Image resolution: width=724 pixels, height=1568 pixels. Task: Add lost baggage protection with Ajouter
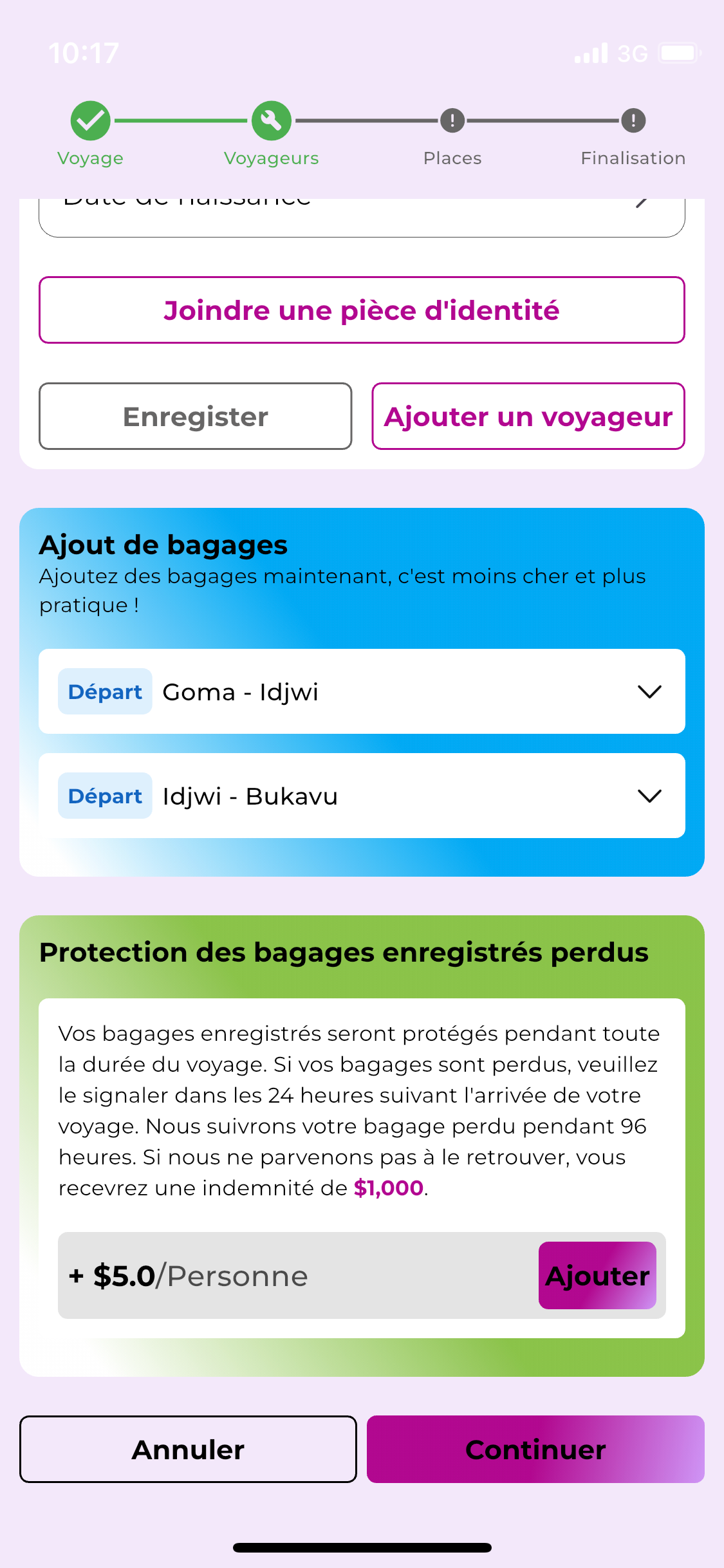tap(597, 1275)
